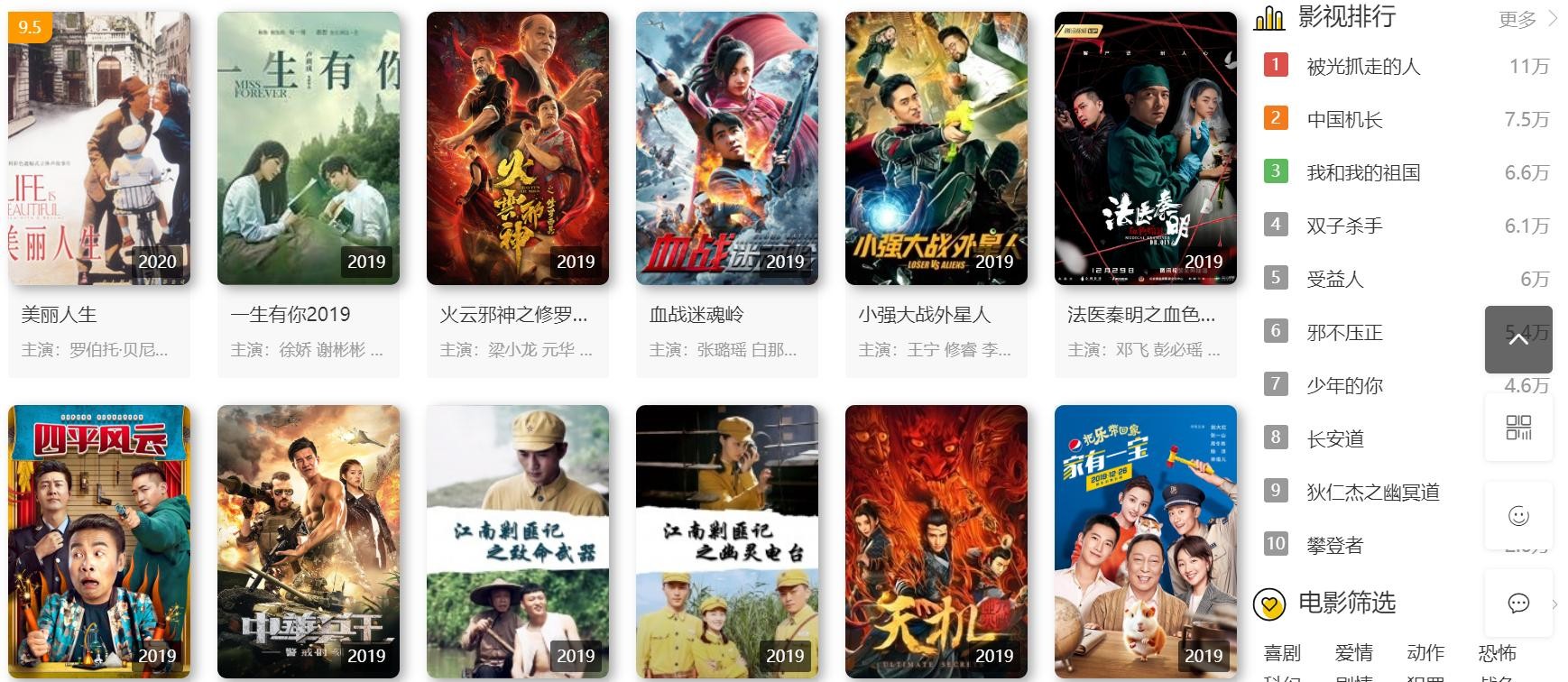Open the chat bubble floating button
The width and height of the screenshot is (1568, 682).
coord(1518,603)
